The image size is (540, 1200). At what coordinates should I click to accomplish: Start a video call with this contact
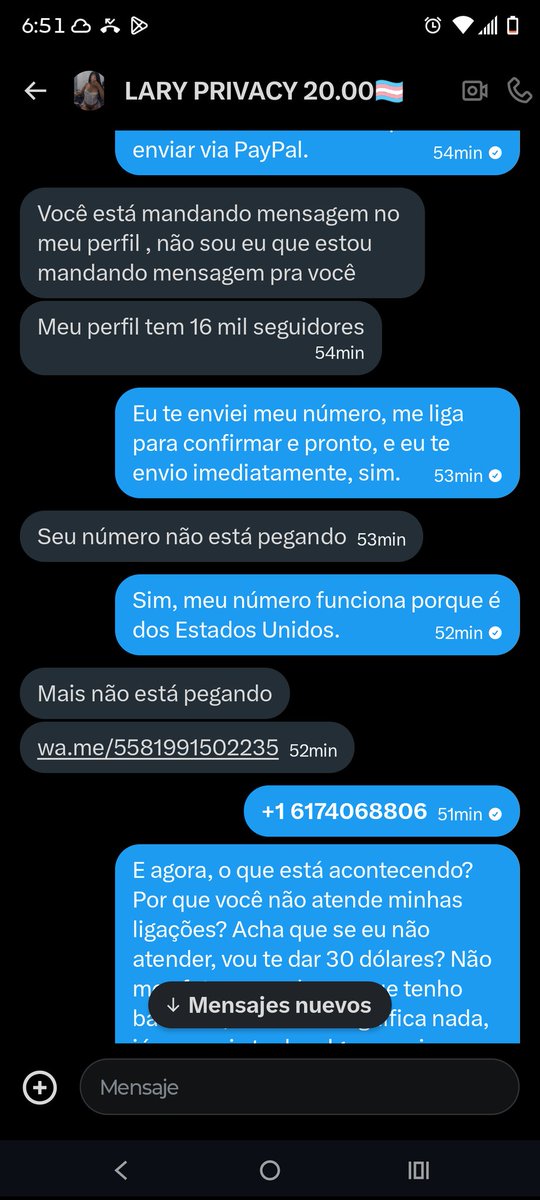475,91
